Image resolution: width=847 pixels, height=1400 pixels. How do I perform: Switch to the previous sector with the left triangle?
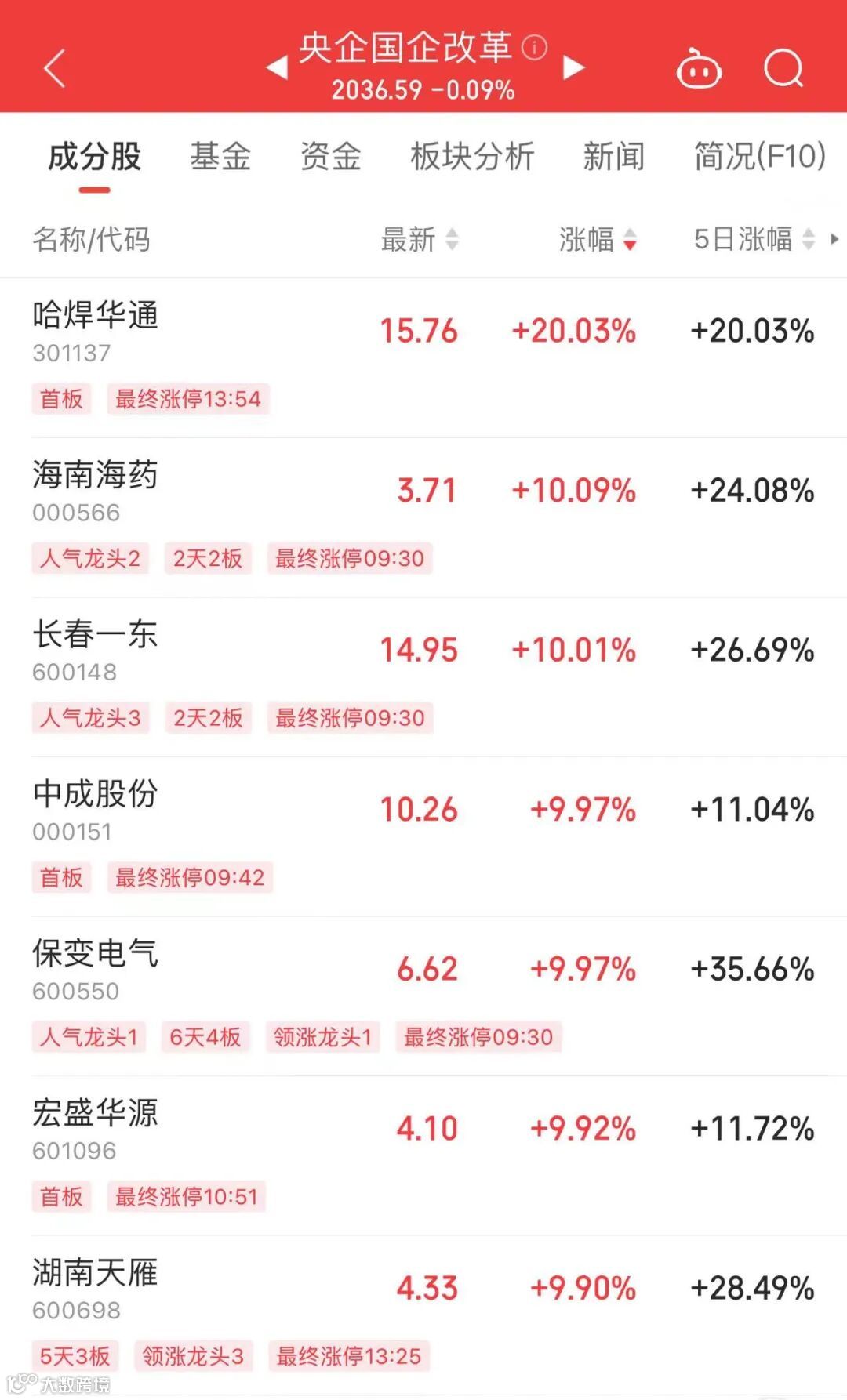pos(277,68)
